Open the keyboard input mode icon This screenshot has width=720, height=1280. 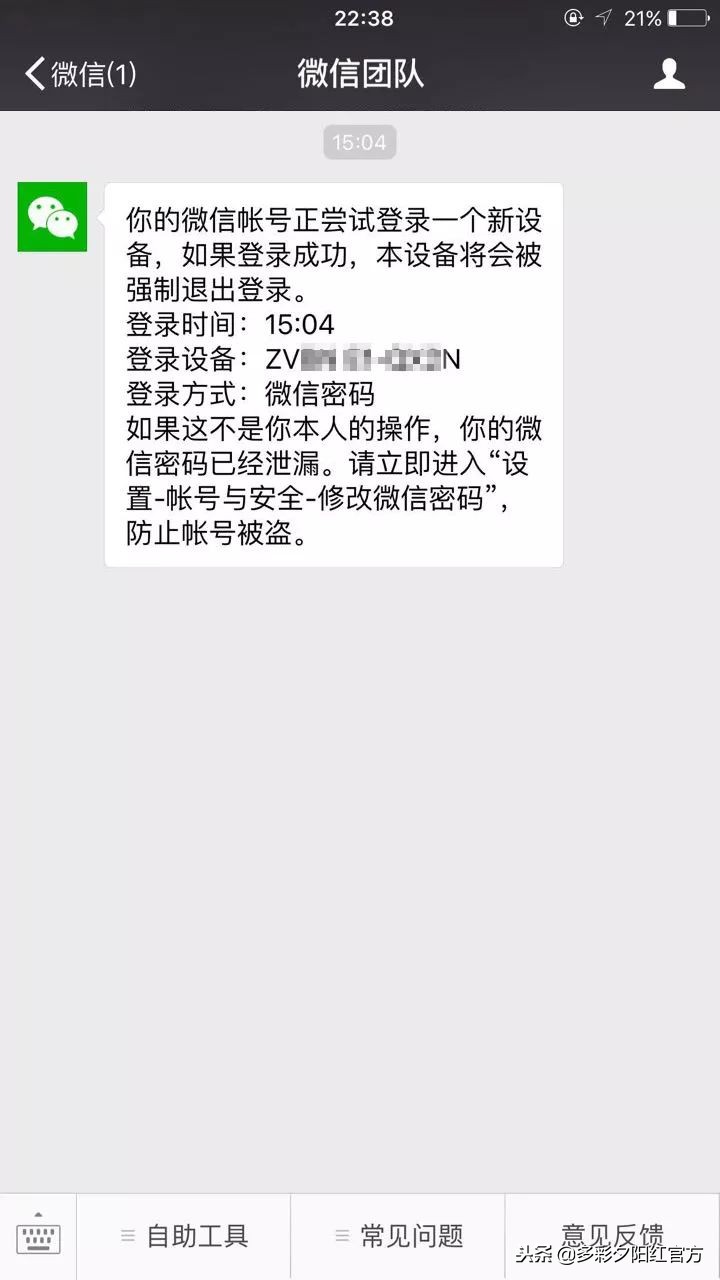(40, 1235)
